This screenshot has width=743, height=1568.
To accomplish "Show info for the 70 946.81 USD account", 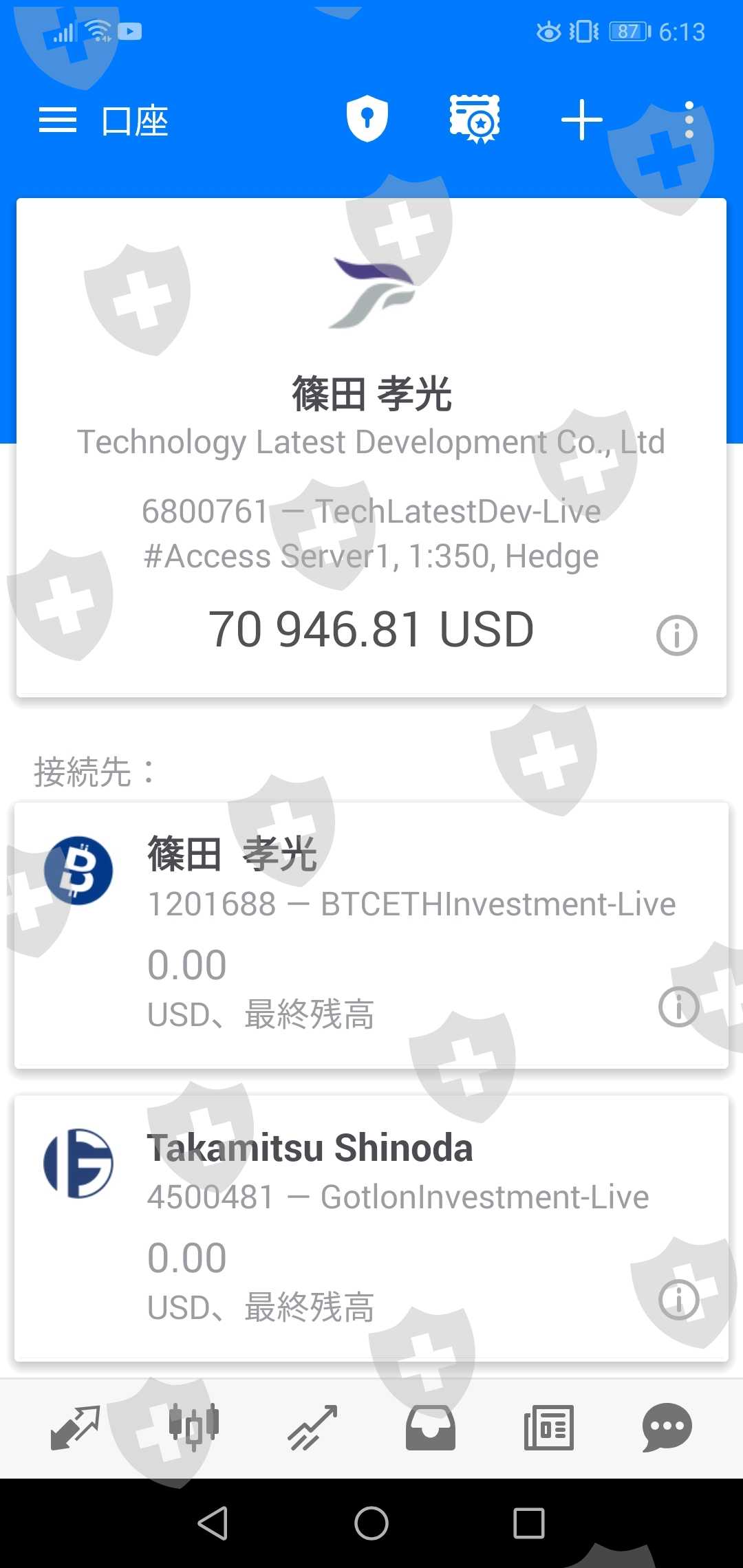I will [677, 635].
